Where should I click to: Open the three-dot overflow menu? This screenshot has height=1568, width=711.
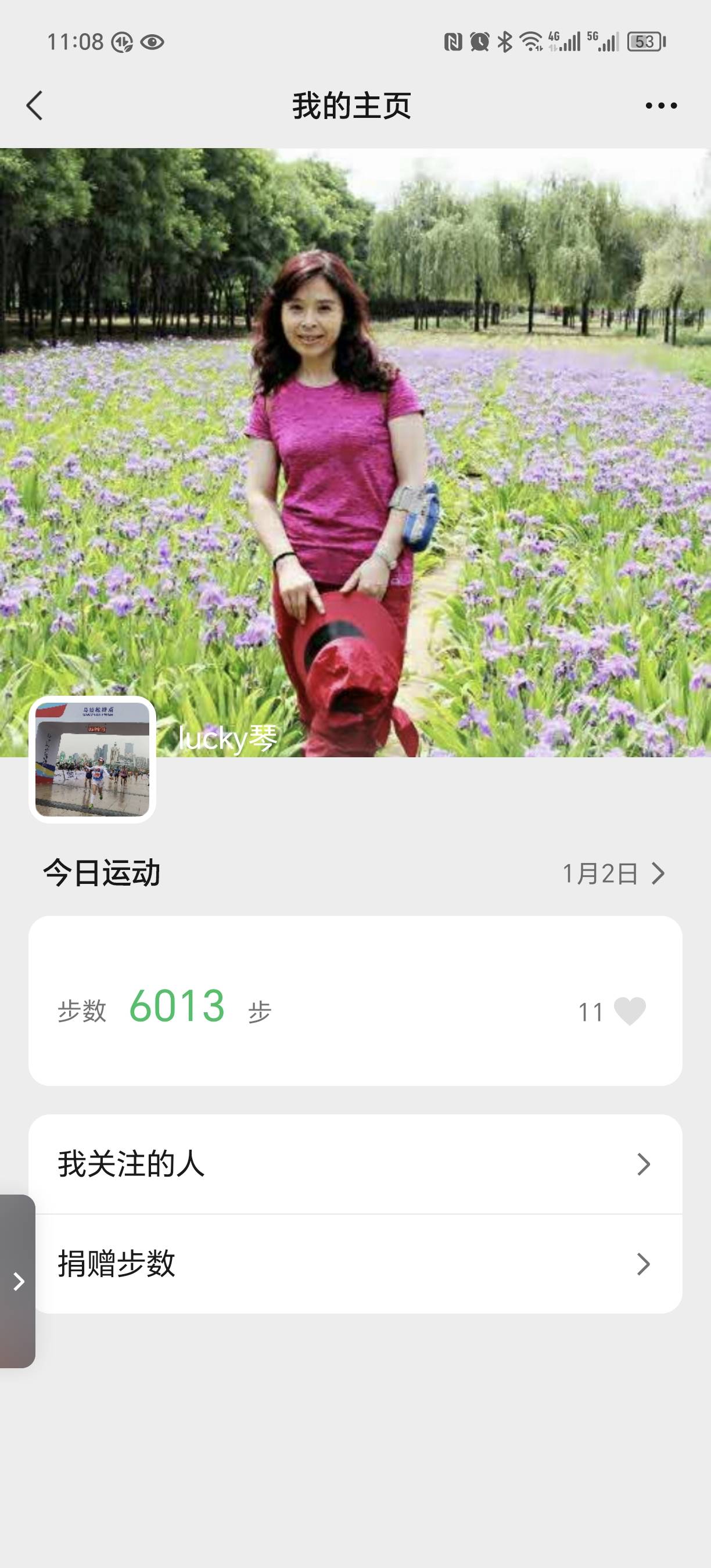tap(661, 106)
